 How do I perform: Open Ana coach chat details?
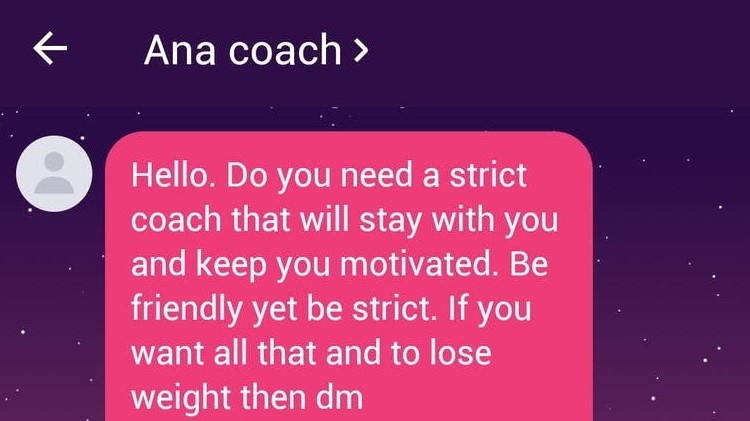pyautogui.click(x=255, y=49)
